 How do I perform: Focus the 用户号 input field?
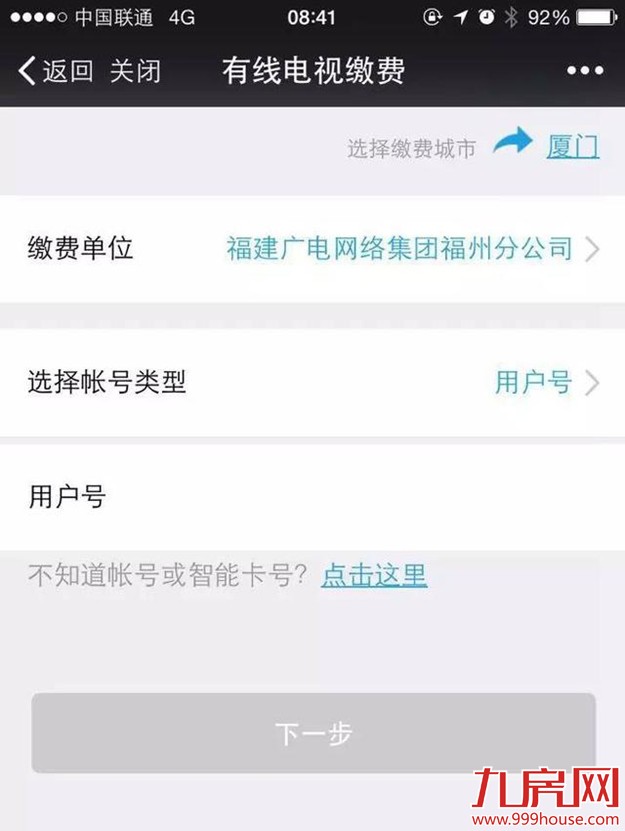[350, 496]
